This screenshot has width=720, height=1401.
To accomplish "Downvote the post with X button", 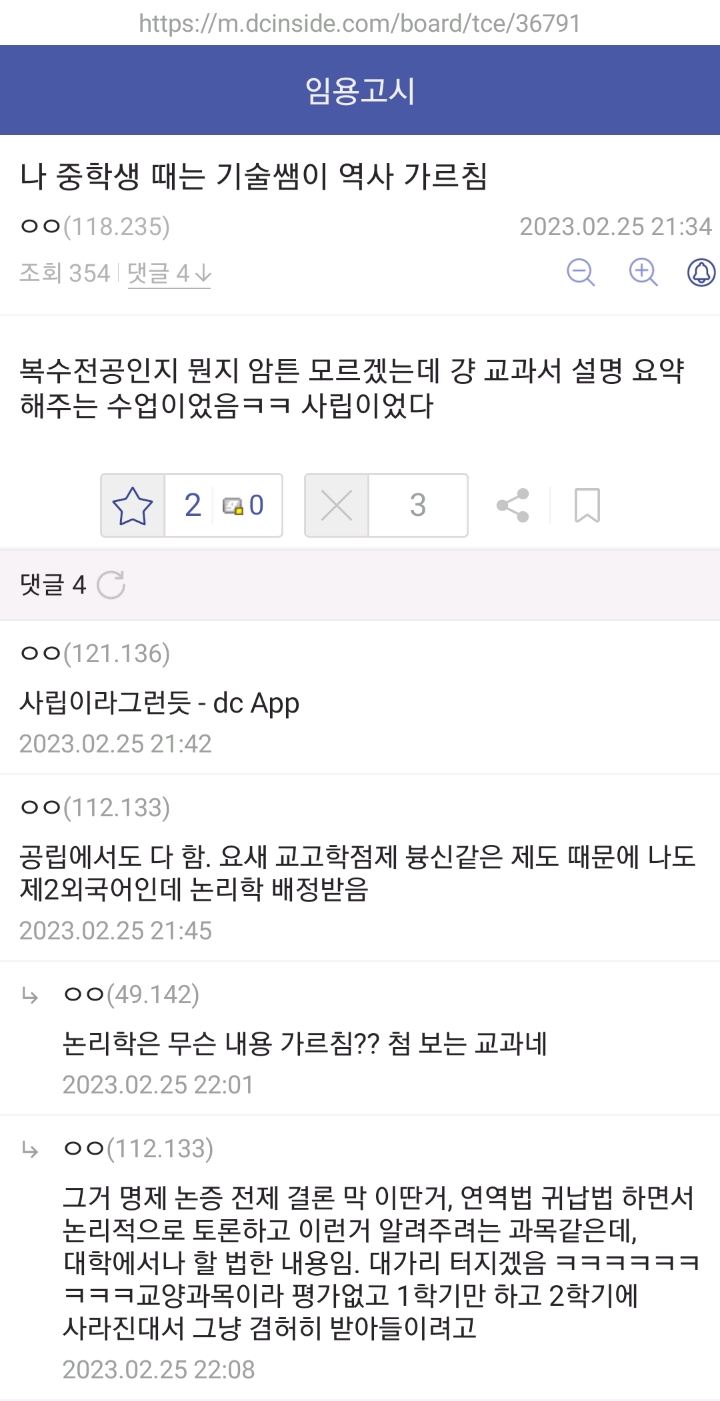I will tap(337, 506).
